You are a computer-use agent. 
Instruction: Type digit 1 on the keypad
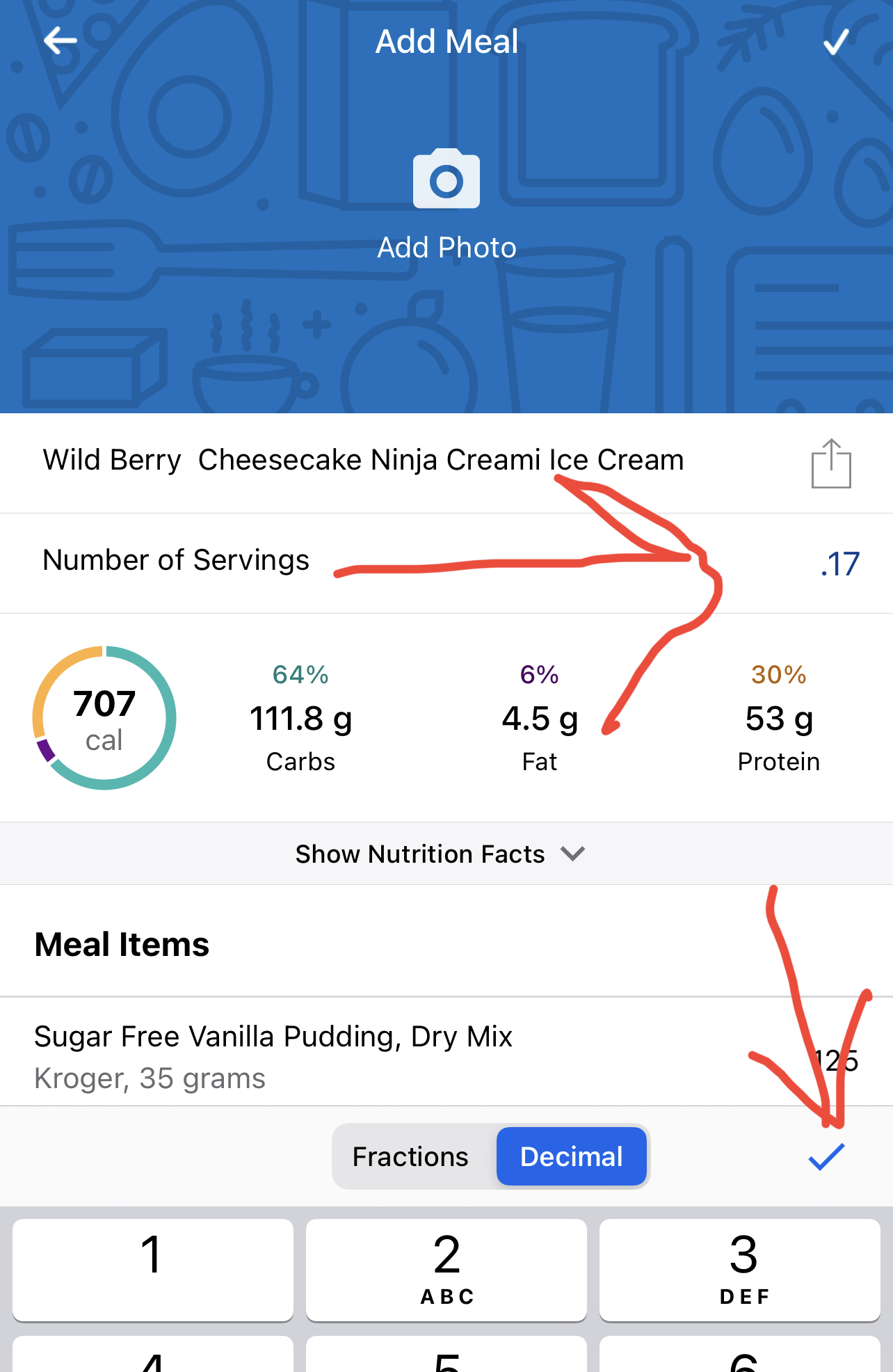pos(152,1269)
